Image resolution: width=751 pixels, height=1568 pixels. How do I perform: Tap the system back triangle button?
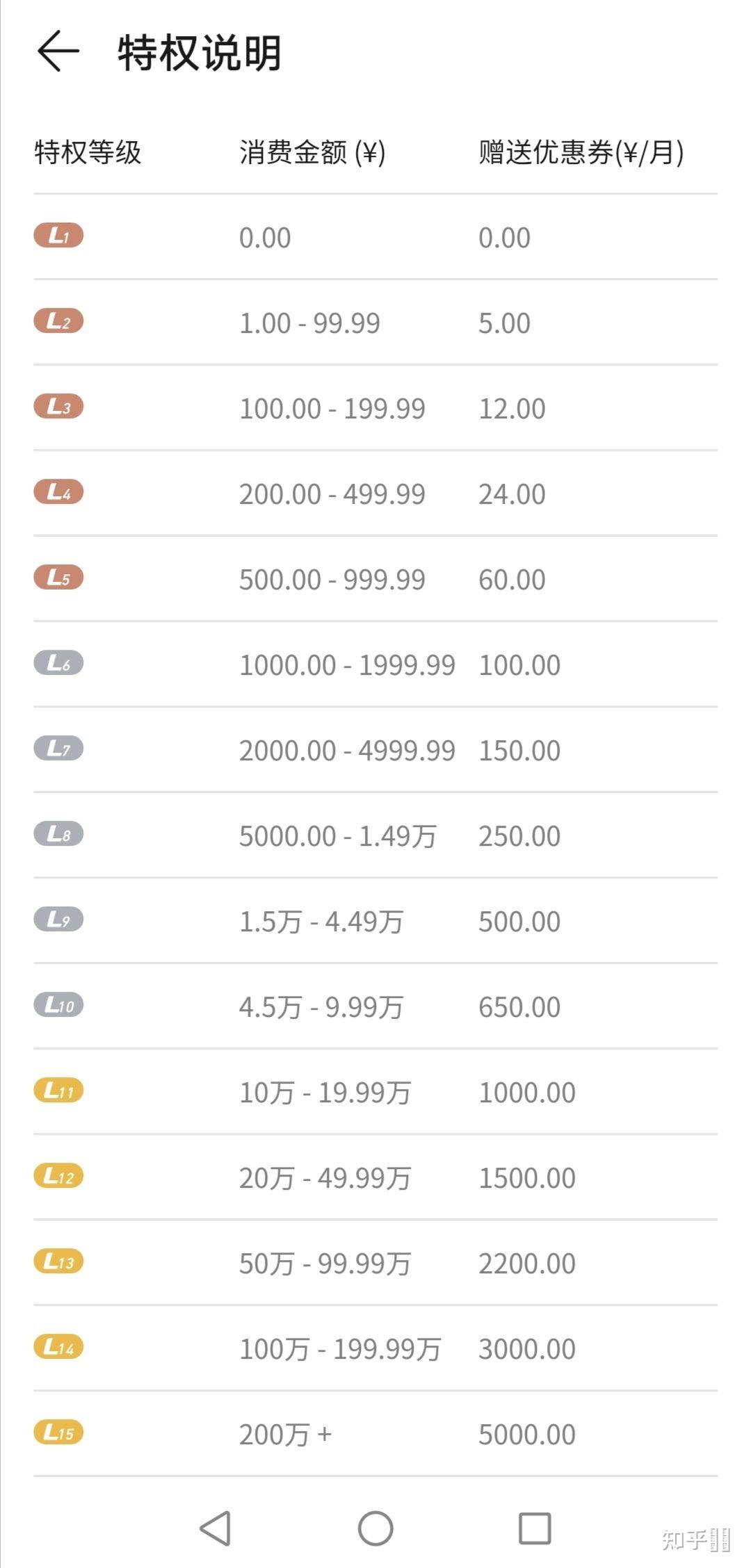point(216,1528)
